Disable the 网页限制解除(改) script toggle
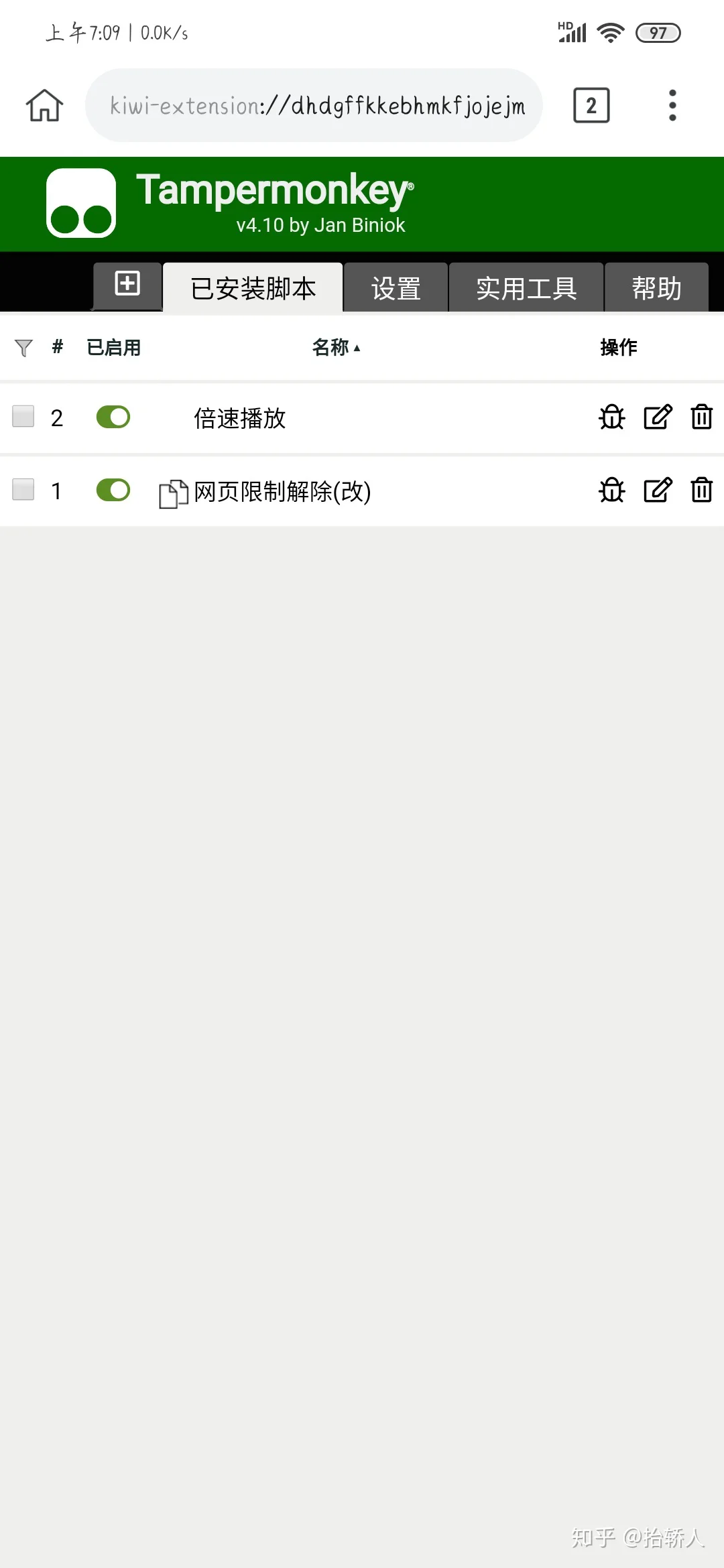Viewport: 724px width, 1568px height. pyautogui.click(x=113, y=490)
